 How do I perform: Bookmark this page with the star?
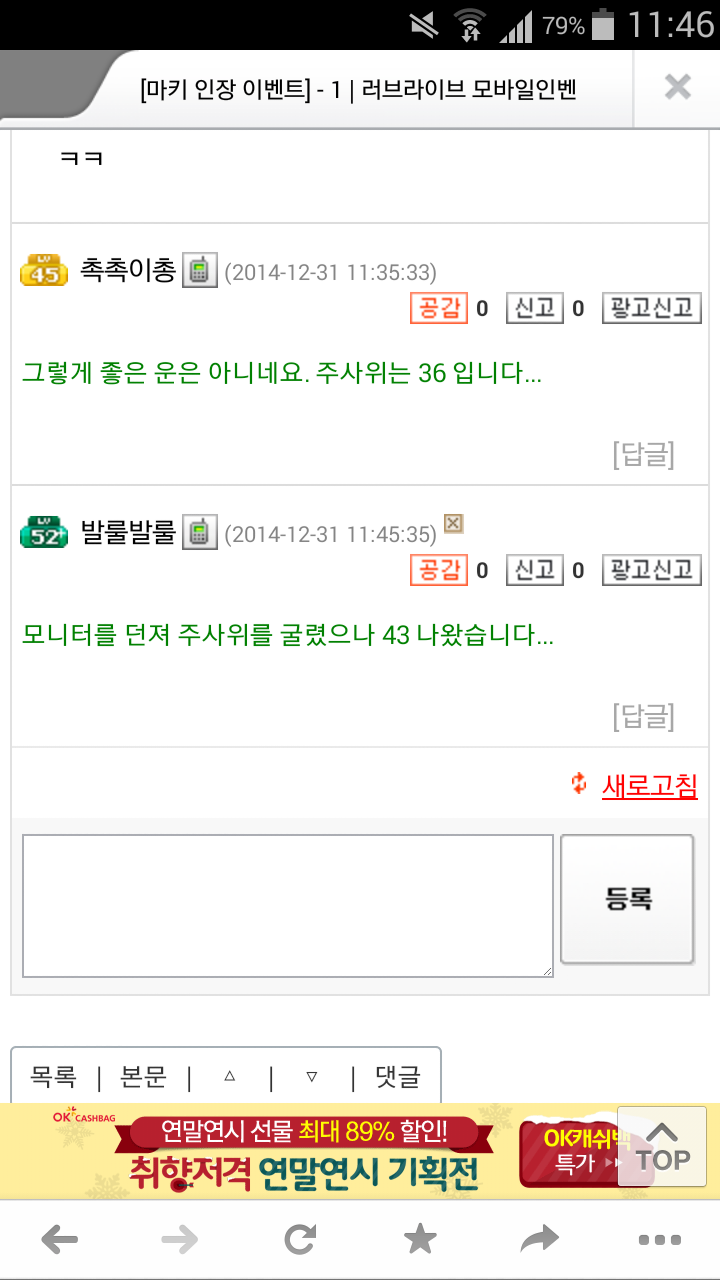click(x=420, y=1241)
